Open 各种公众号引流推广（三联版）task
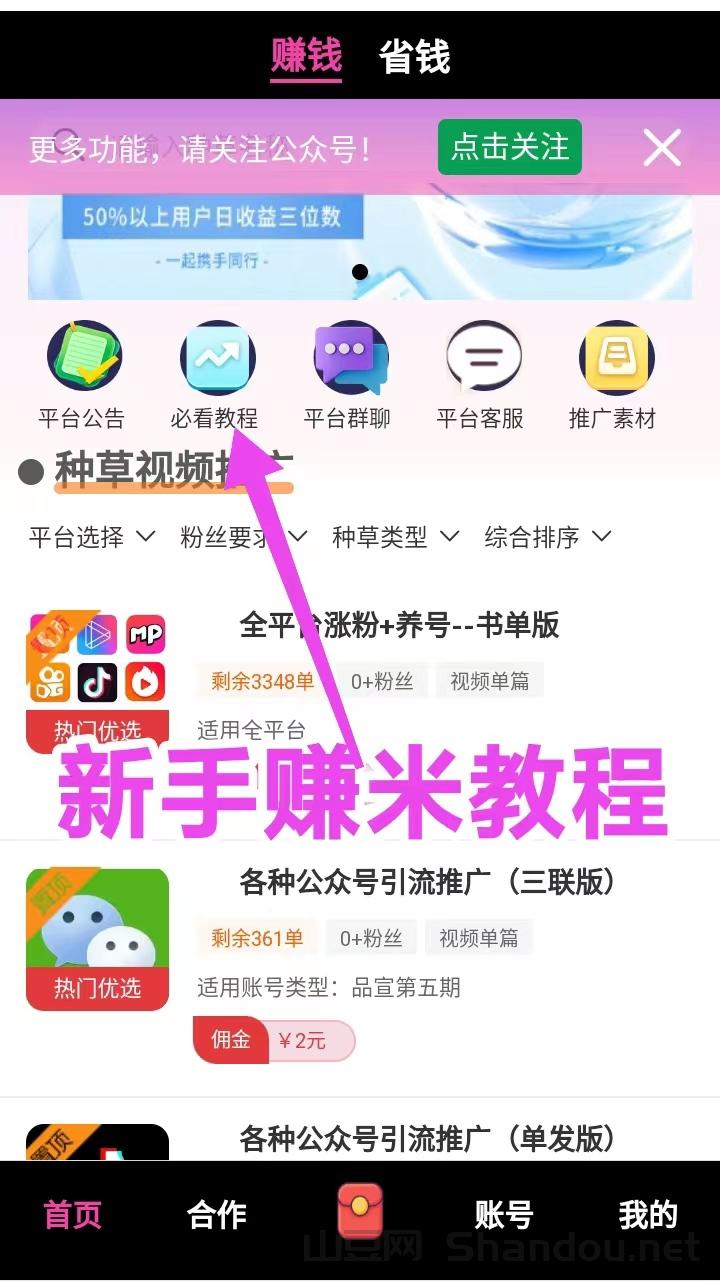 tap(427, 882)
